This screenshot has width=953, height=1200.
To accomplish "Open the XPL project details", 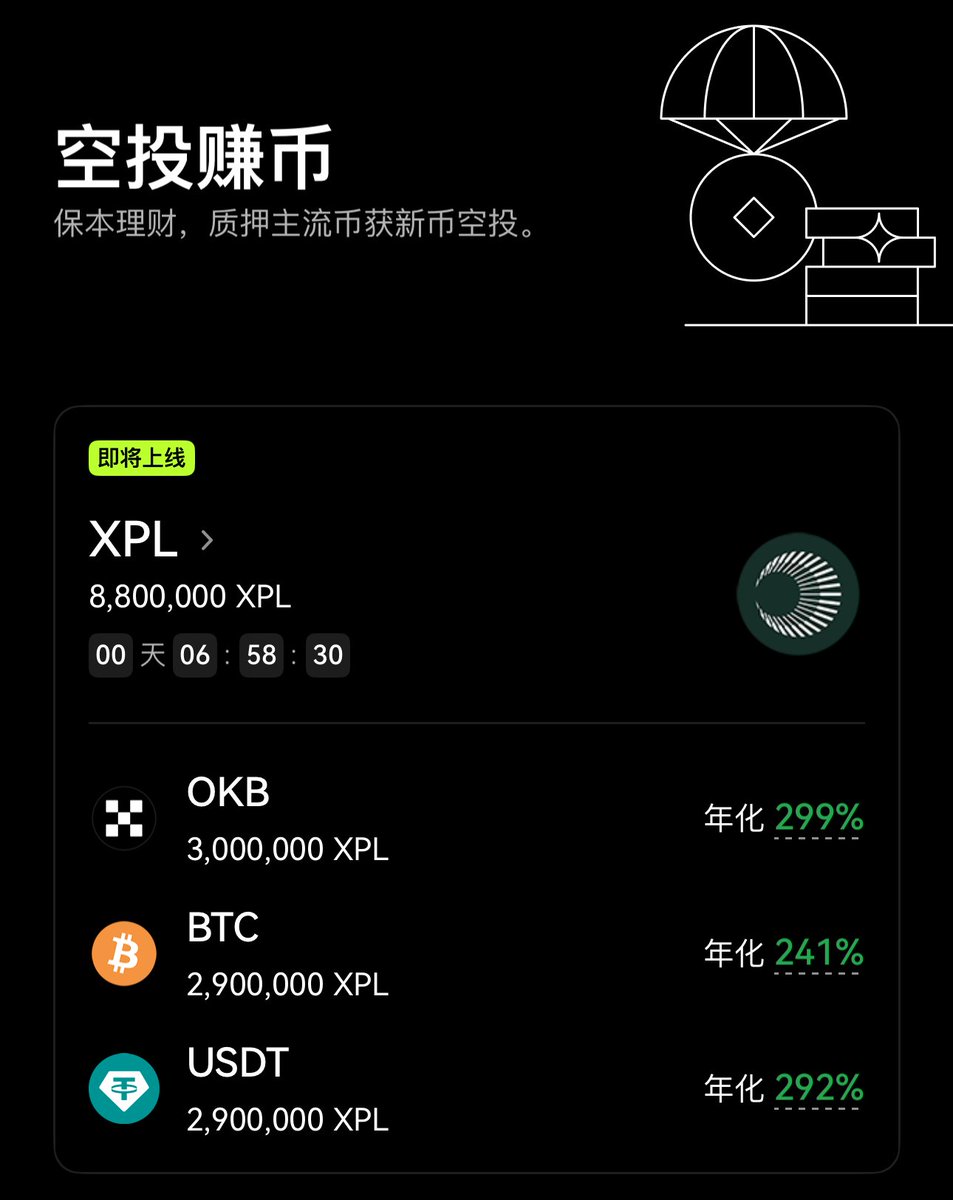I will click(x=152, y=541).
